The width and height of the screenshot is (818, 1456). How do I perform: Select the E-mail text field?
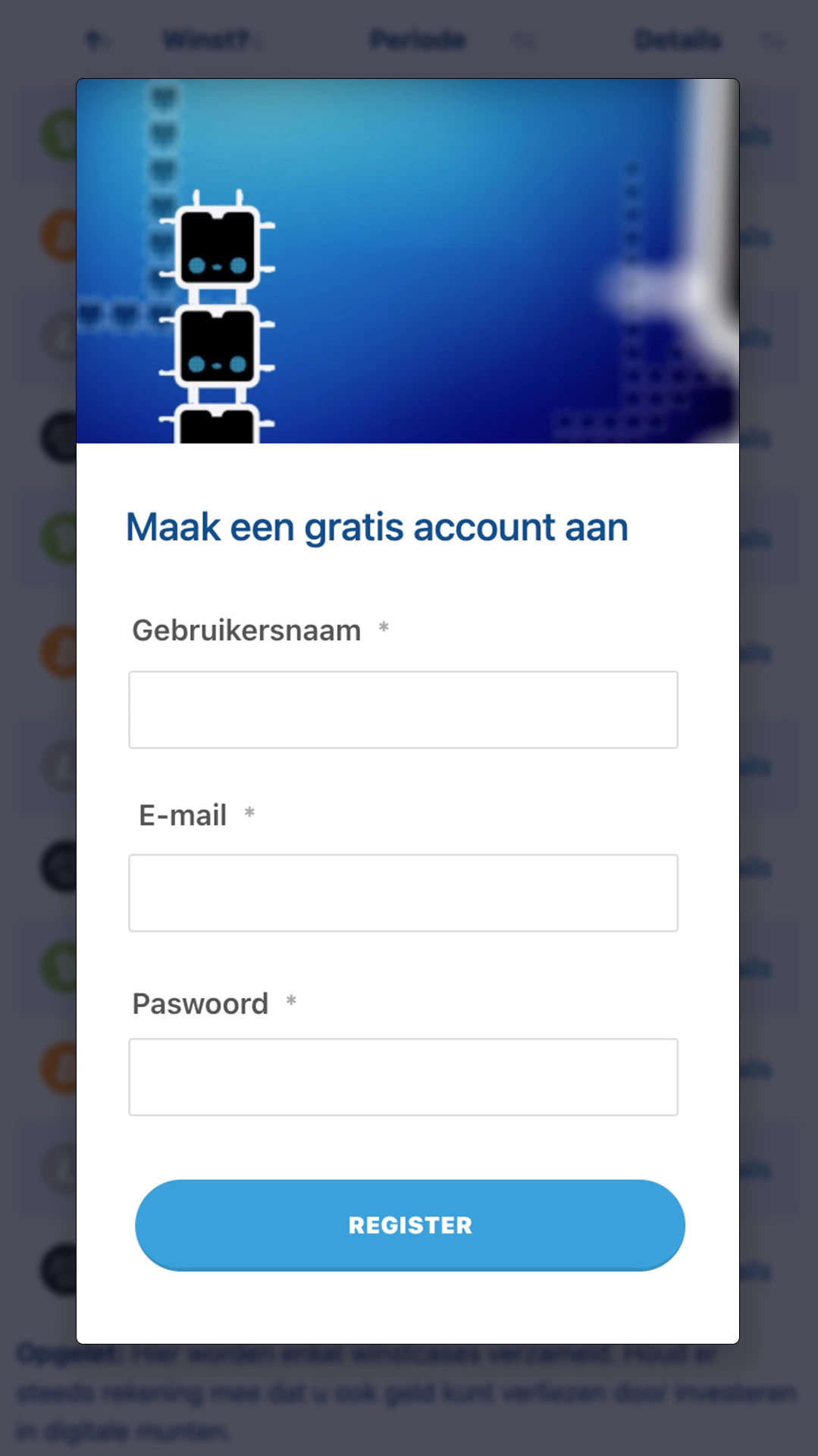click(403, 893)
